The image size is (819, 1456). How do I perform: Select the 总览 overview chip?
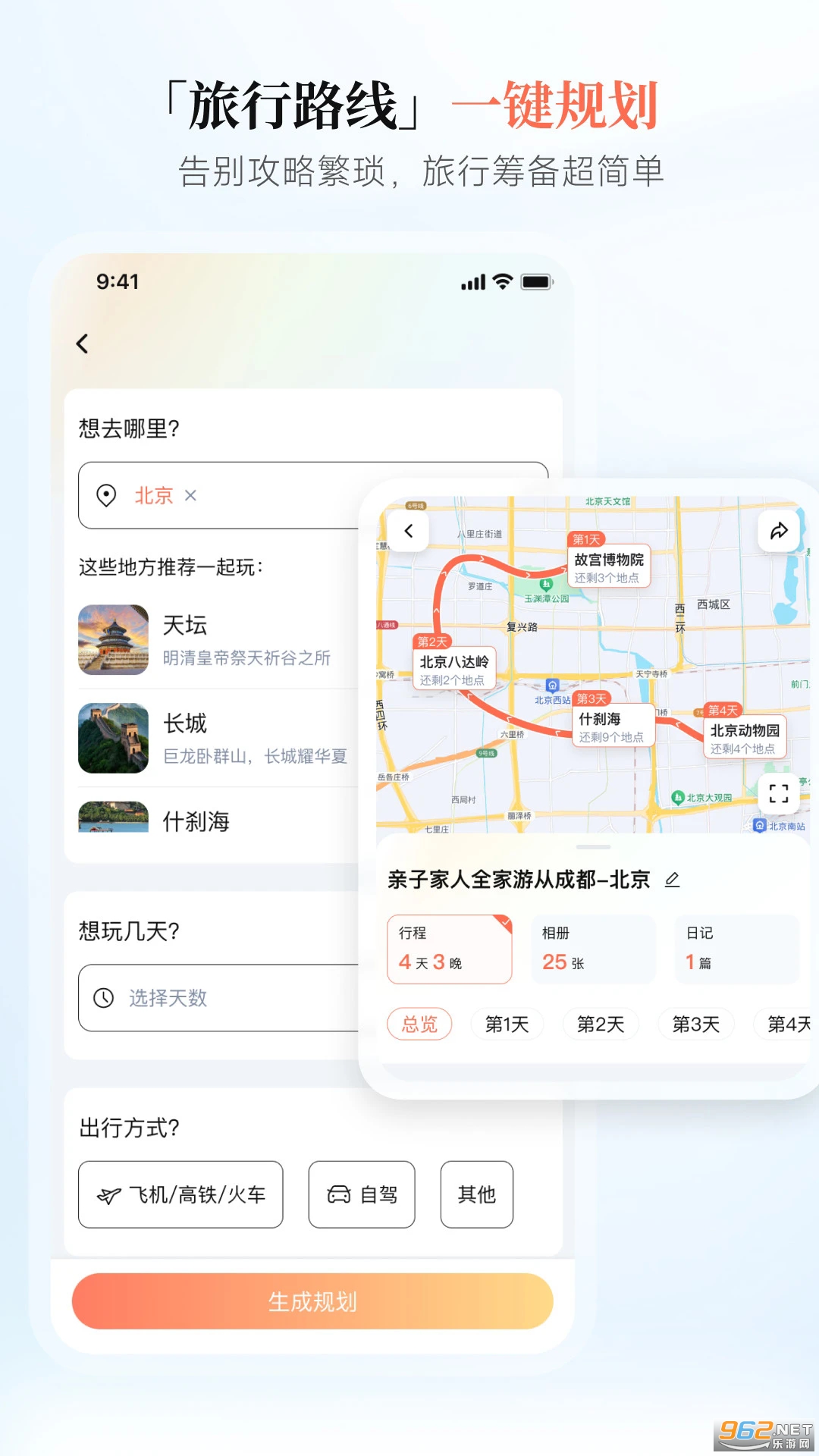click(x=419, y=1024)
